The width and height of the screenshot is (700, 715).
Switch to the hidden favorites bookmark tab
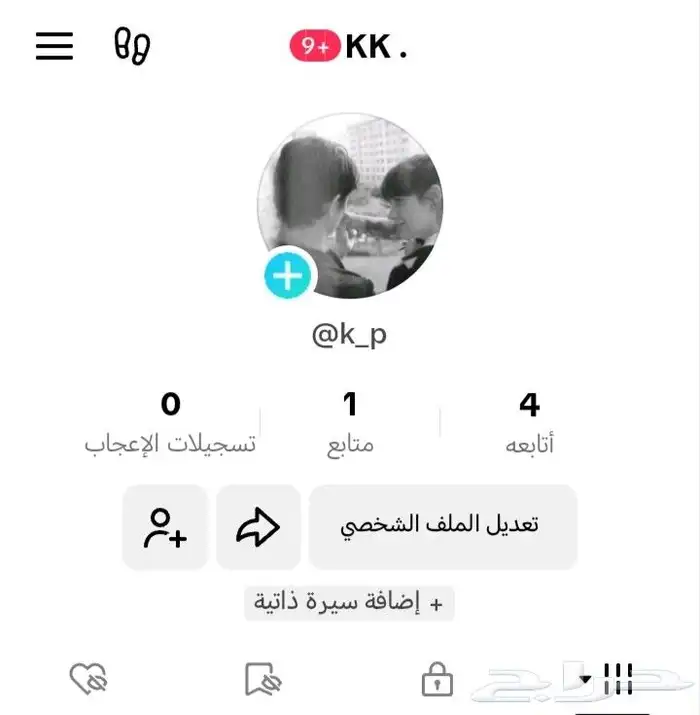click(x=262, y=680)
